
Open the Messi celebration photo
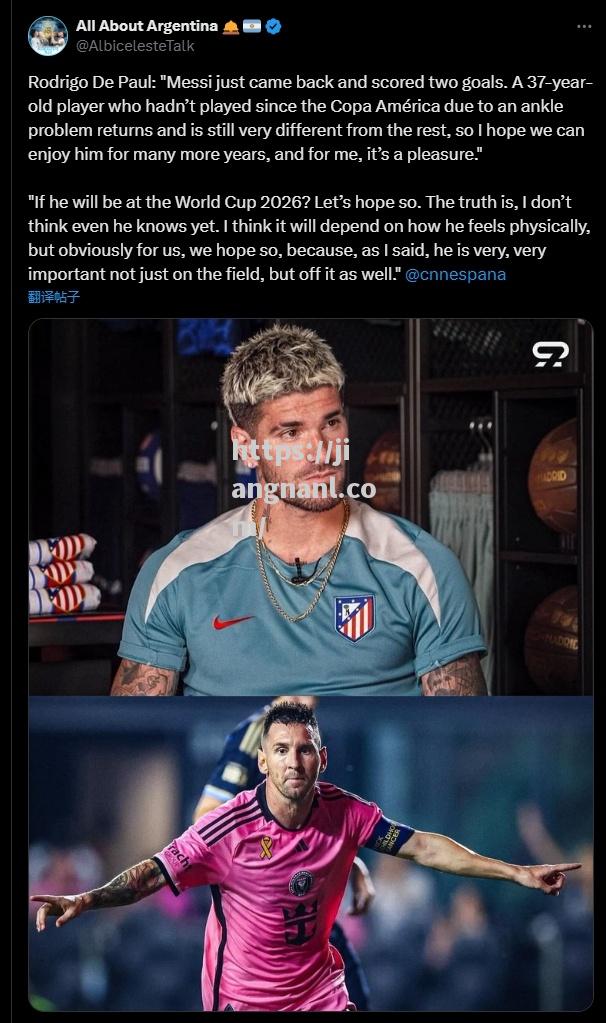(310, 853)
